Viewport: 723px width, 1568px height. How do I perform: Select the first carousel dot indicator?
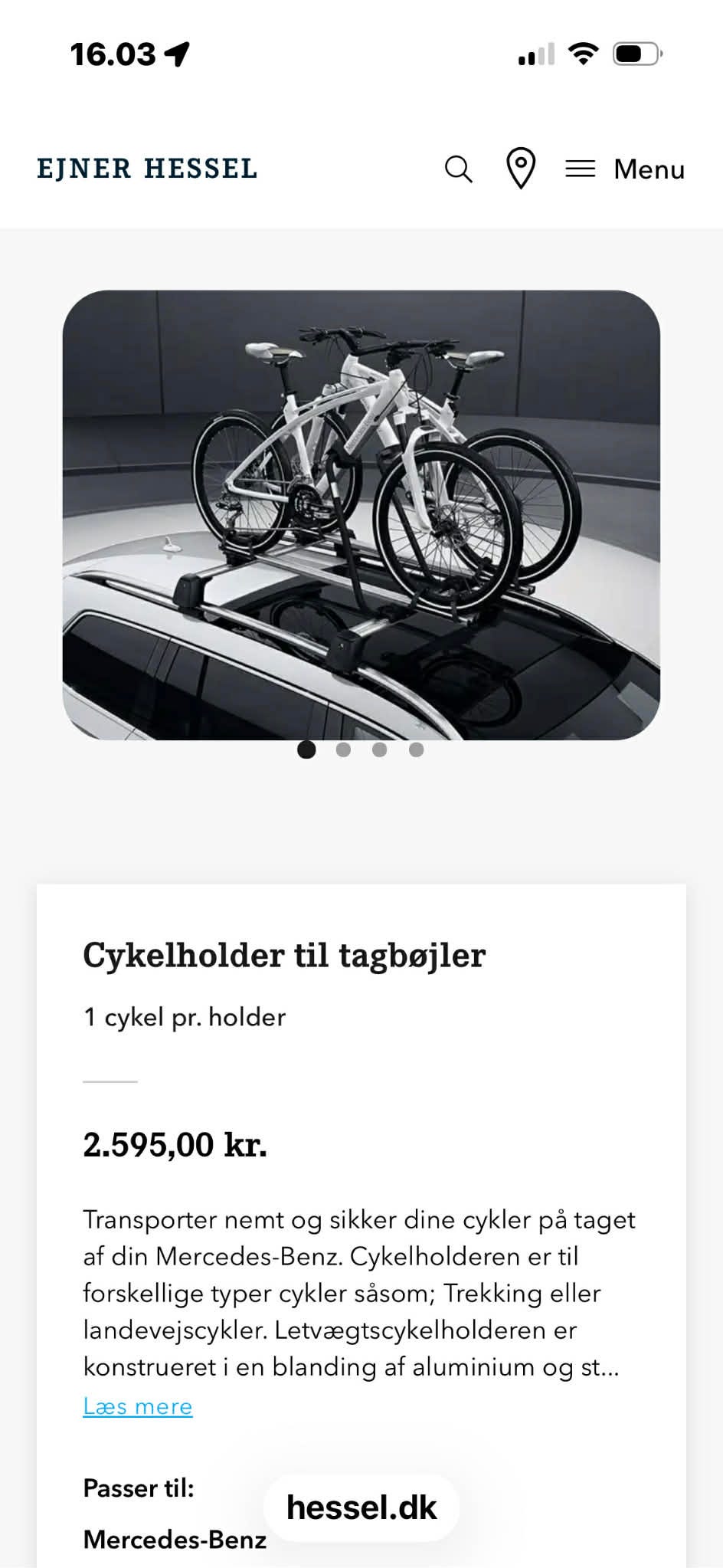[306, 750]
